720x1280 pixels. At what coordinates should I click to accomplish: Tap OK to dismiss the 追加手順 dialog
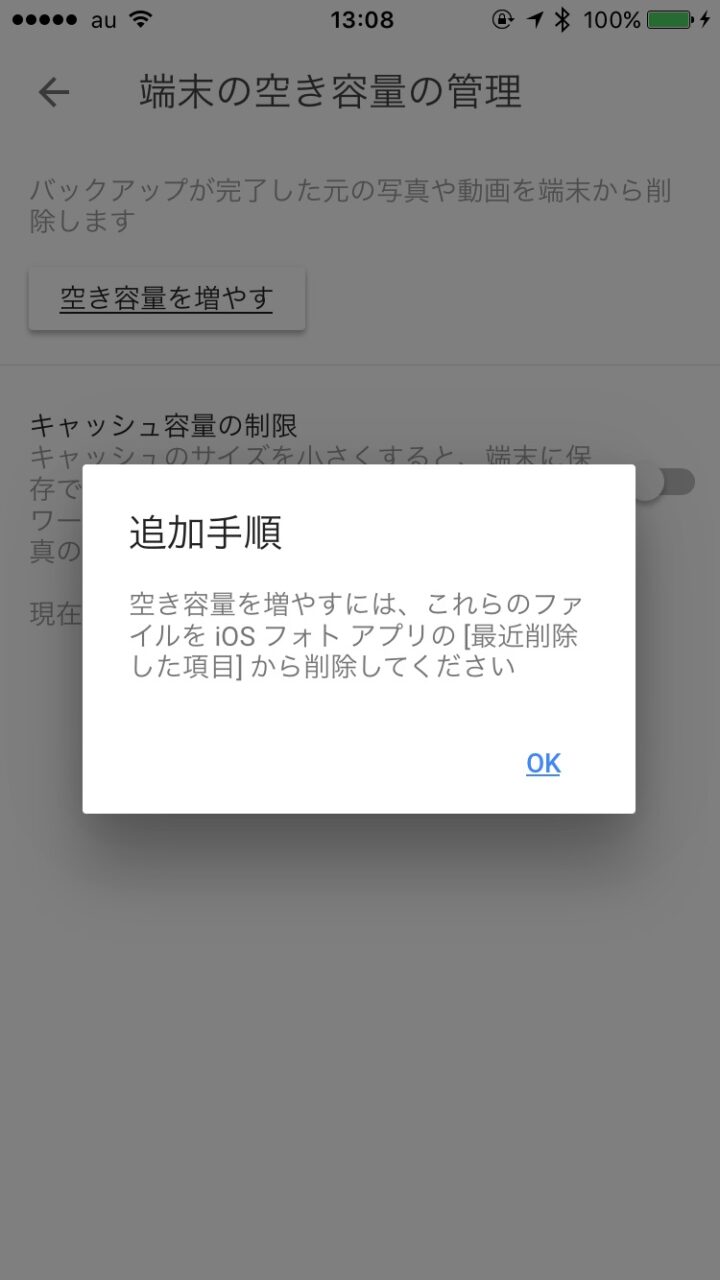[543, 763]
